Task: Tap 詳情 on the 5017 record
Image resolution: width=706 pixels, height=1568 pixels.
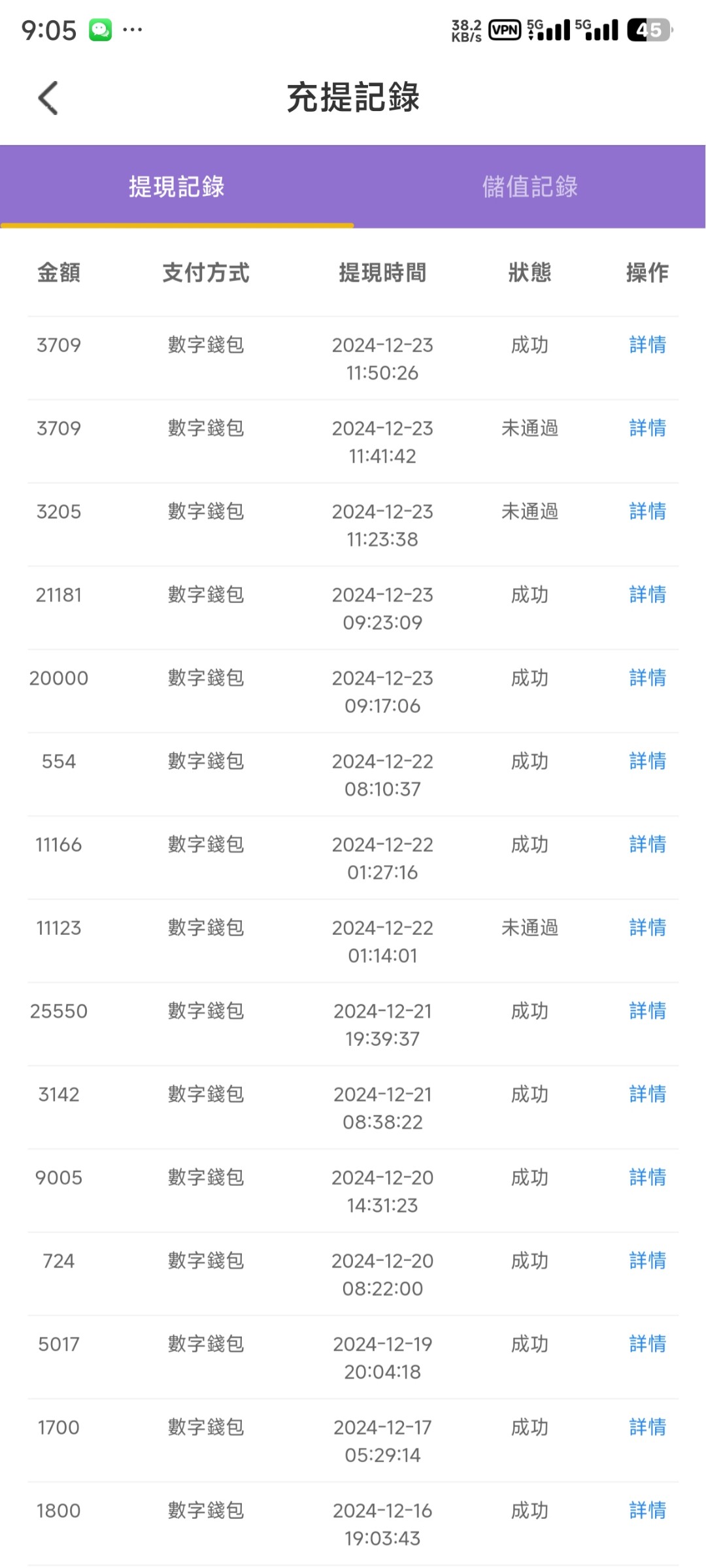Action: (x=647, y=1345)
